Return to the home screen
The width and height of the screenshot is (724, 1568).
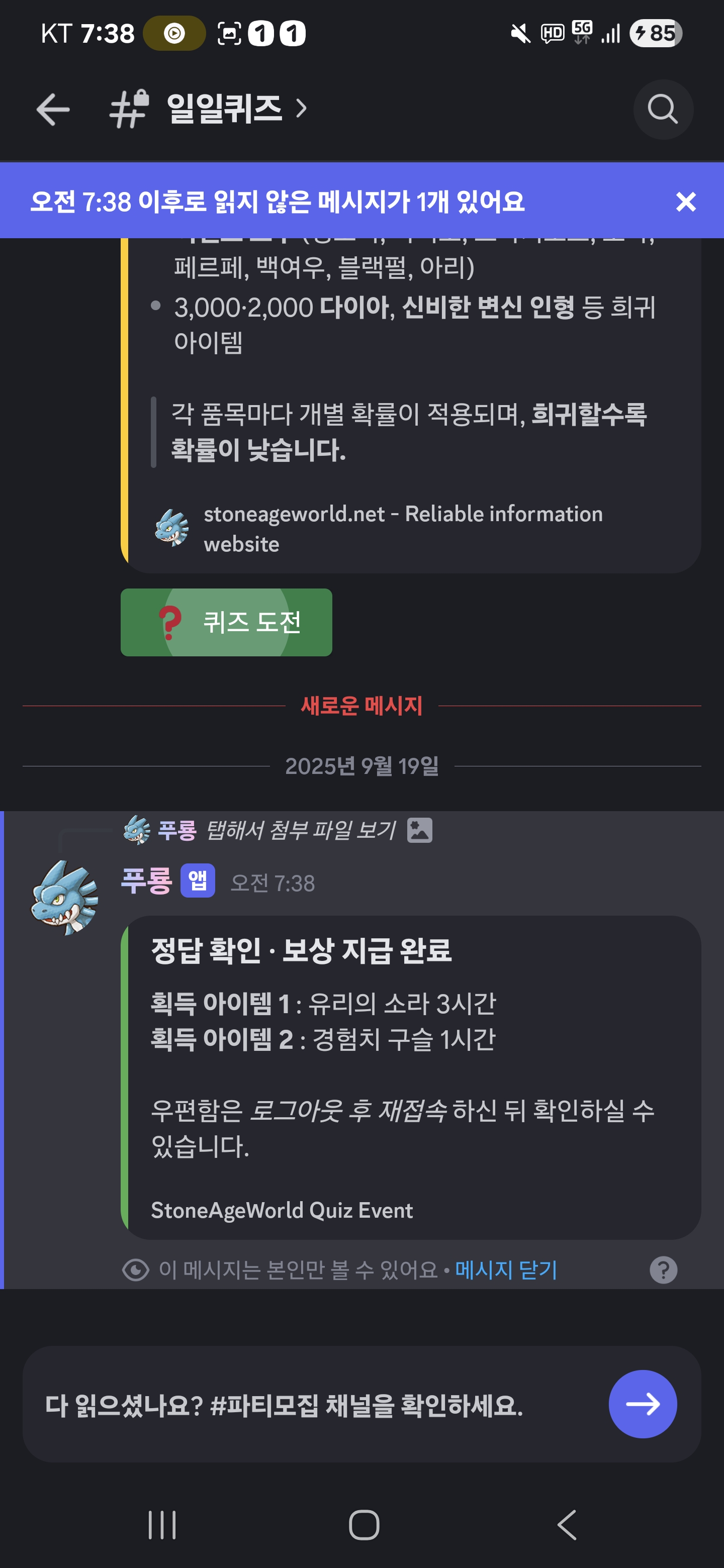[x=364, y=1525]
